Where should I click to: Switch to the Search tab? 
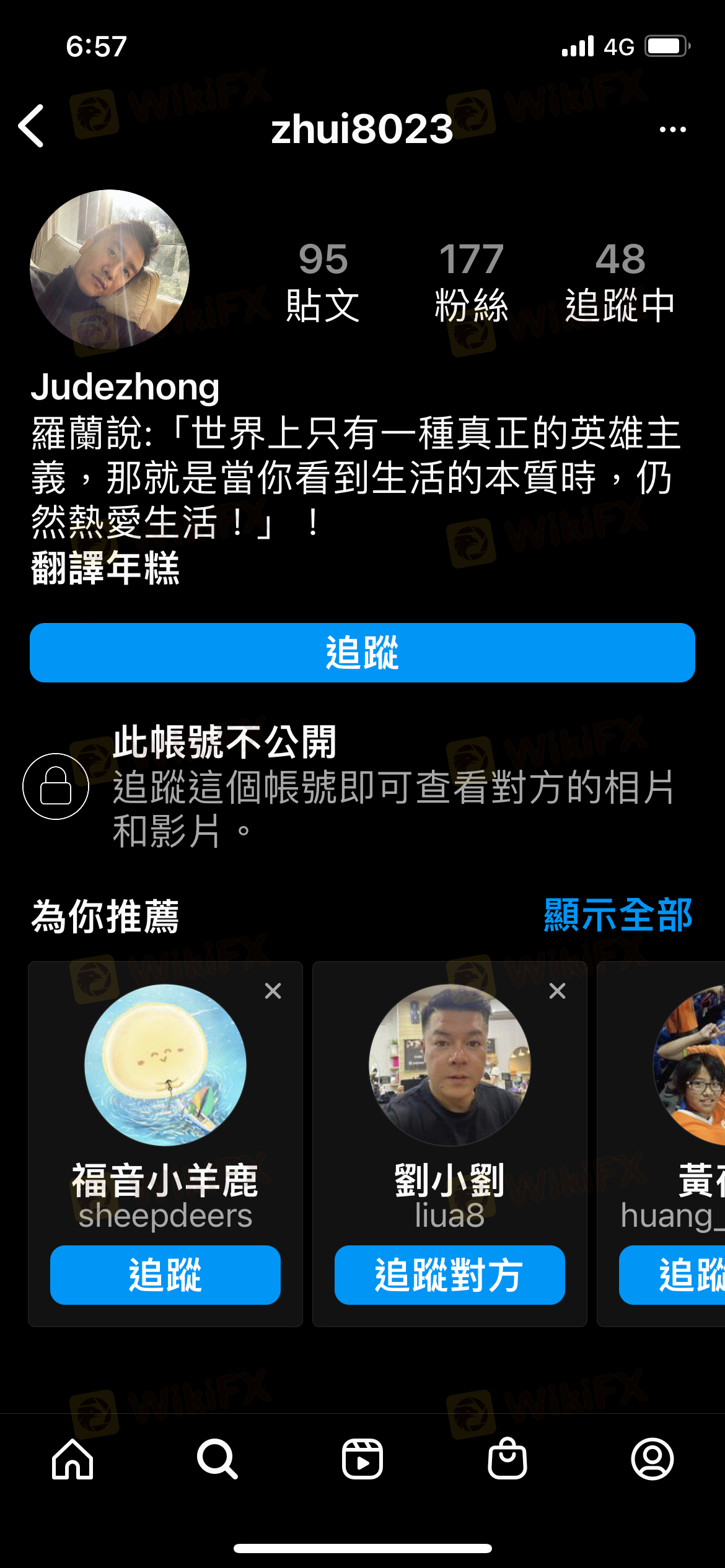[217, 1459]
